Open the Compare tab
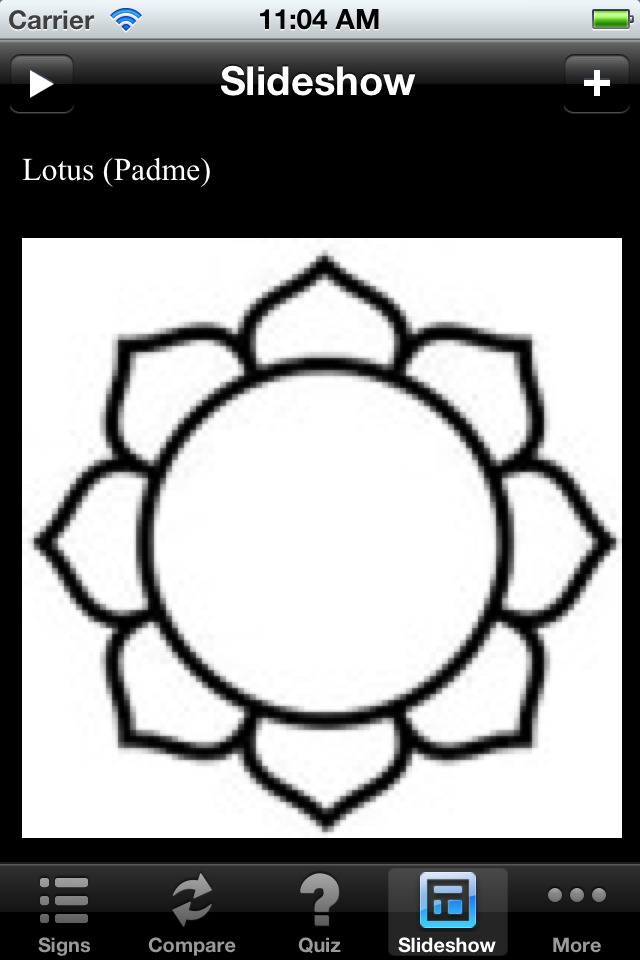The height and width of the screenshot is (960, 640). click(192, 913)
